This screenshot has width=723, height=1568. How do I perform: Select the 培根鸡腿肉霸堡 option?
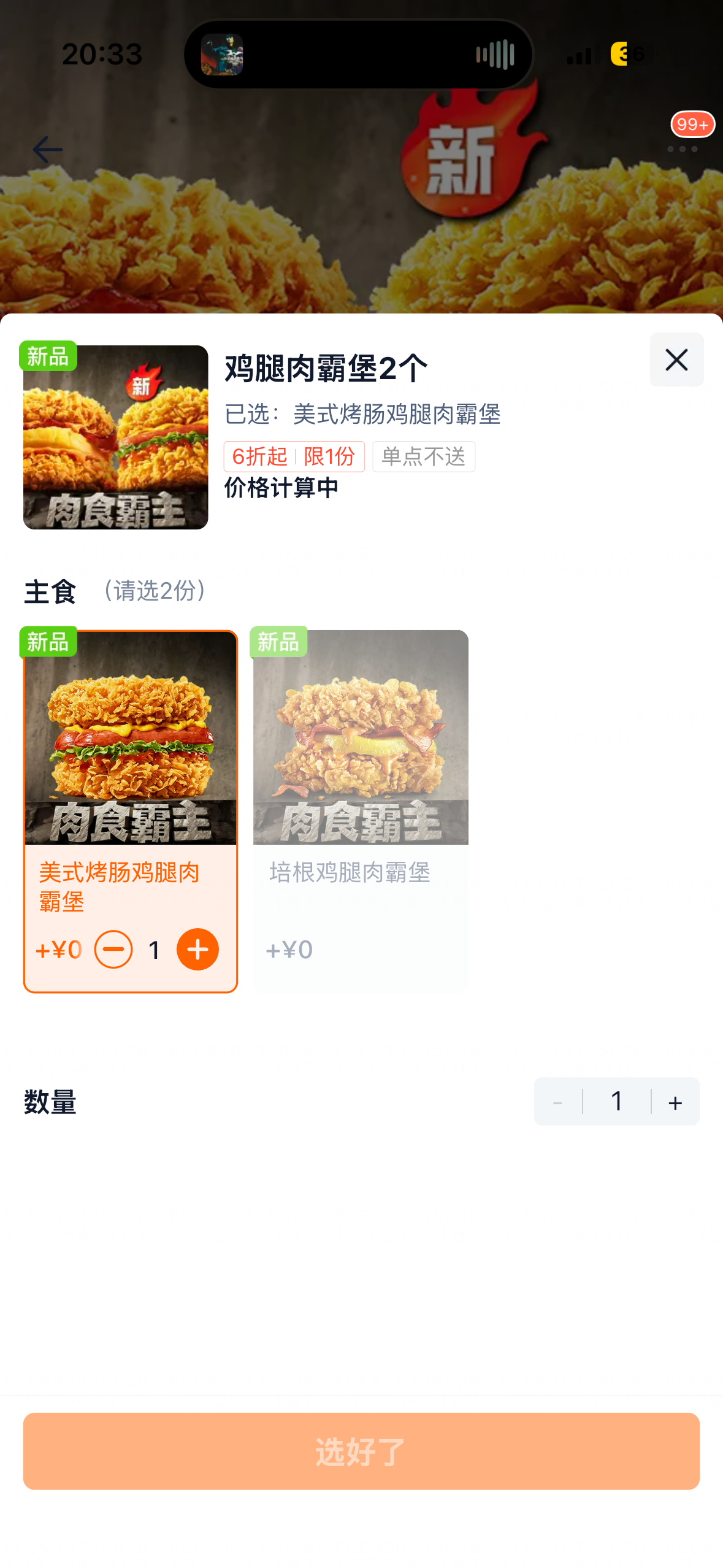coord(361,810)
